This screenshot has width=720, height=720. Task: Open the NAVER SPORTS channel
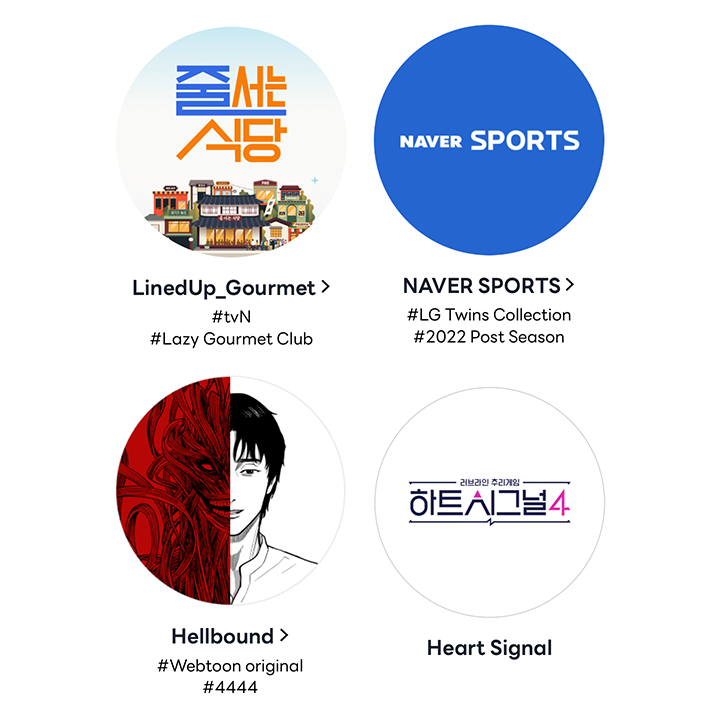pos(489,286)
